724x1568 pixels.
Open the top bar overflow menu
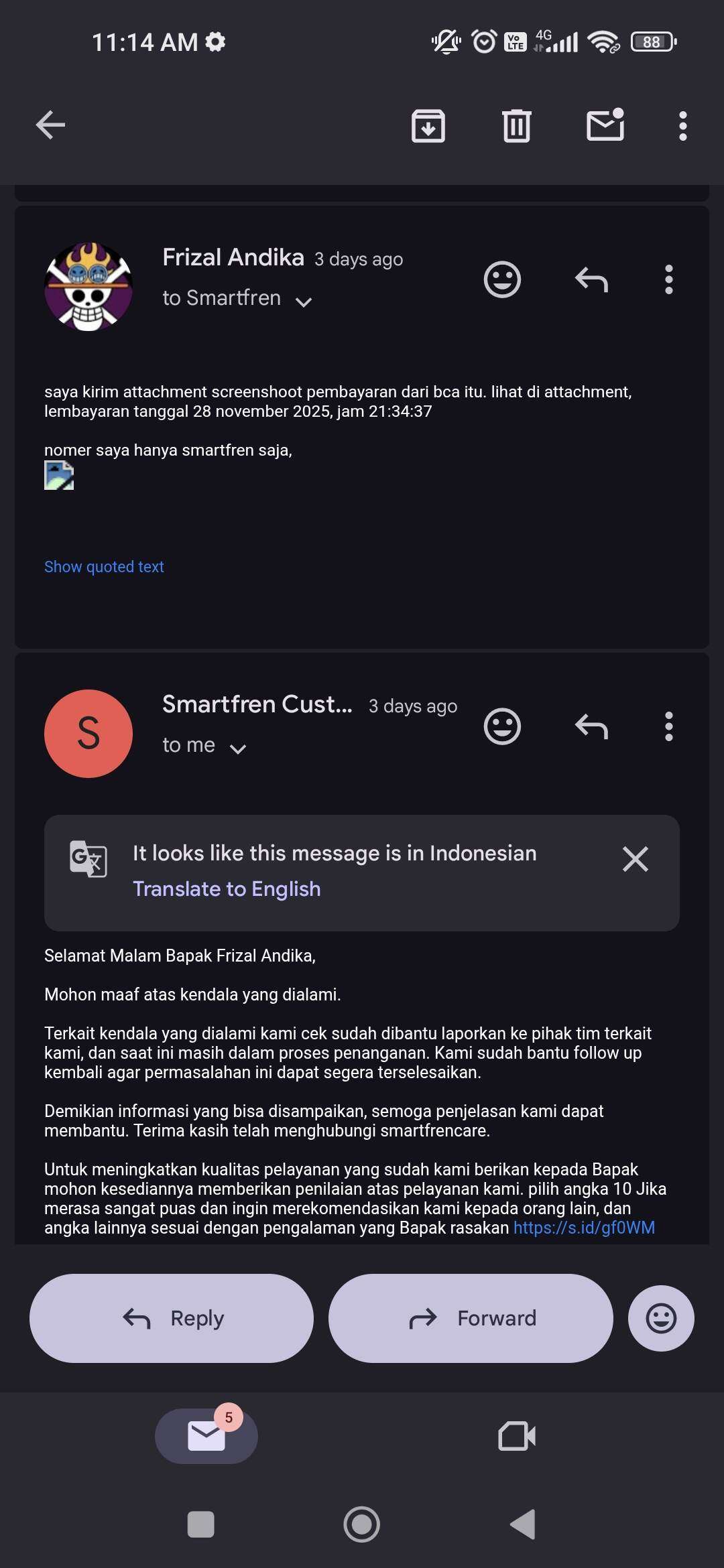point(682,125)
